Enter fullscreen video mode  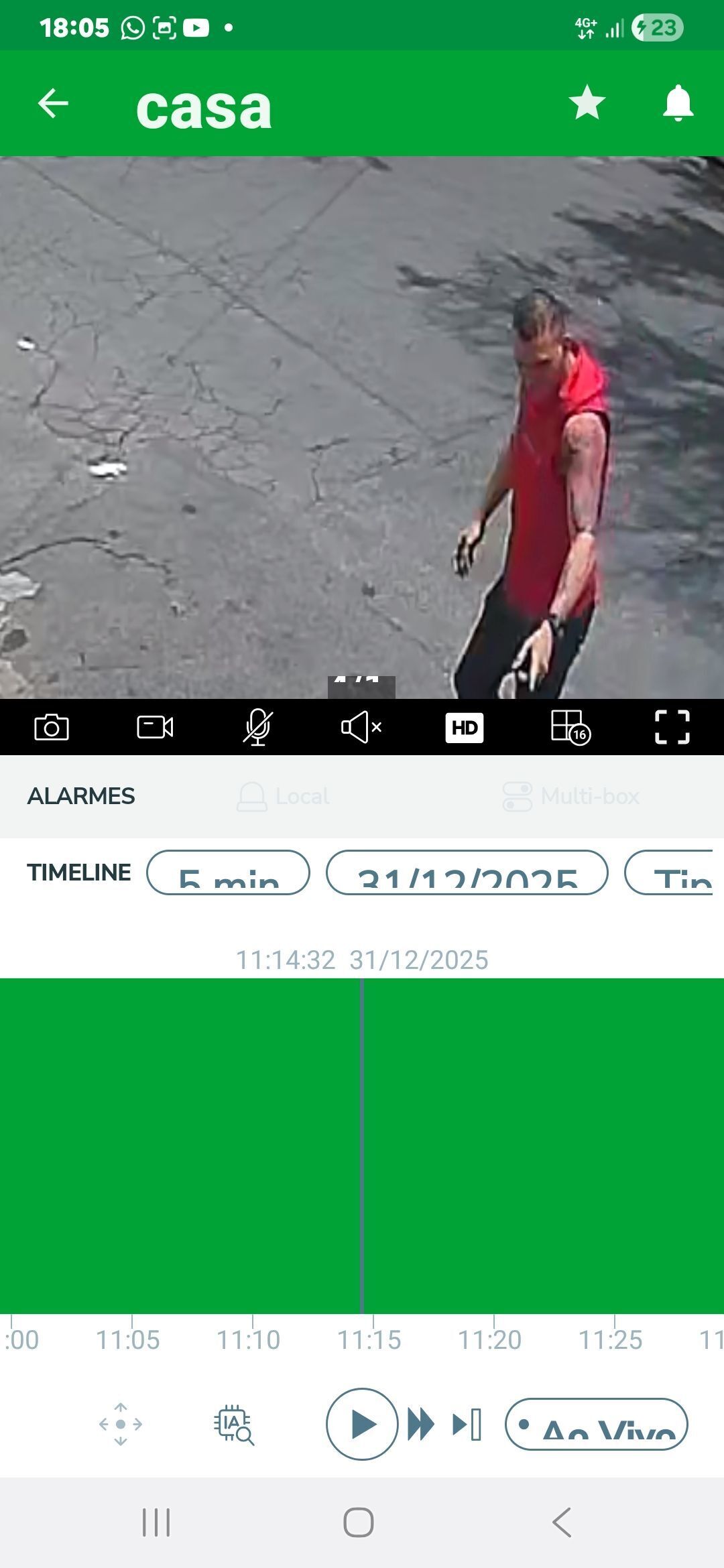pos(672,727)
